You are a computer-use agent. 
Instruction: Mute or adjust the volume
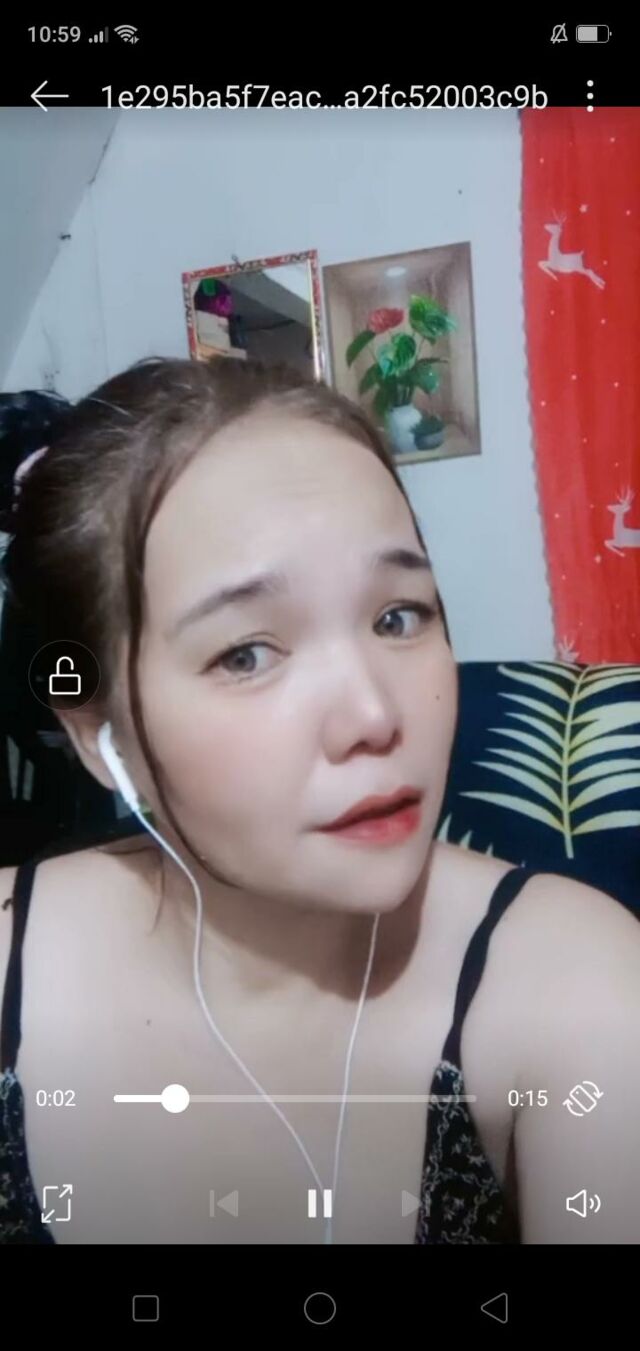pyautogui.click(x=583, y=1203)
